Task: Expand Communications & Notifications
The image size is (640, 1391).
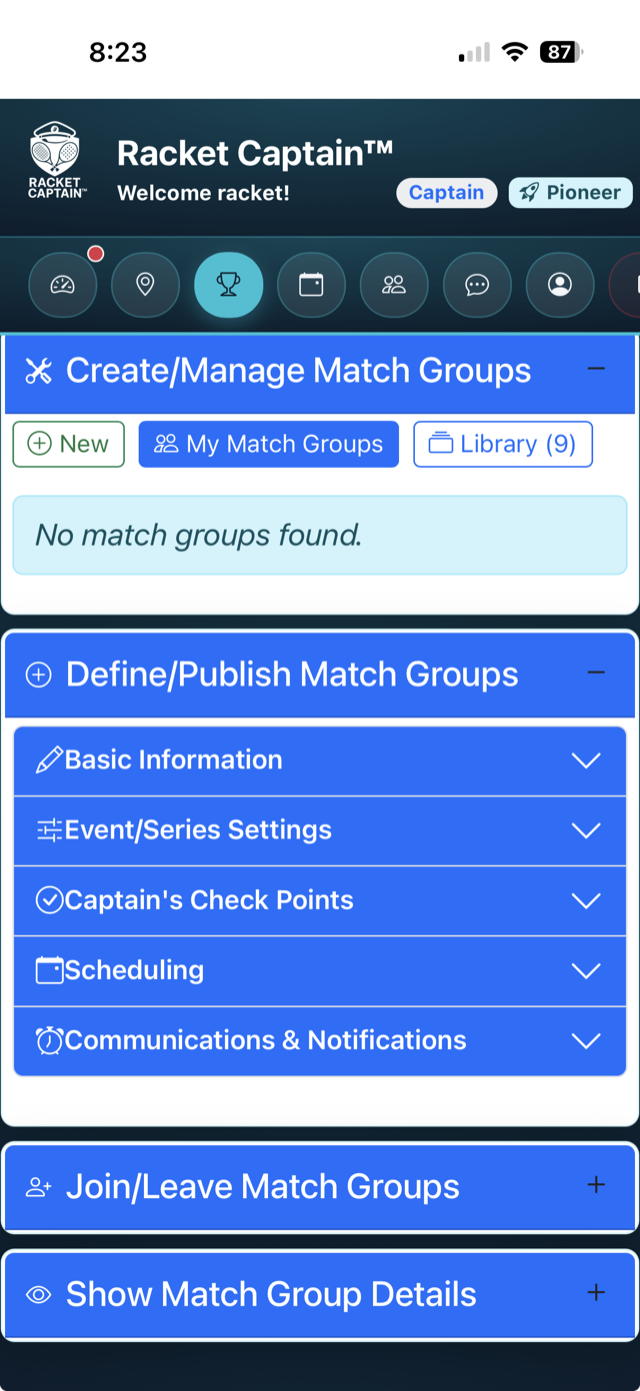Action: (x=320, y=1041)
